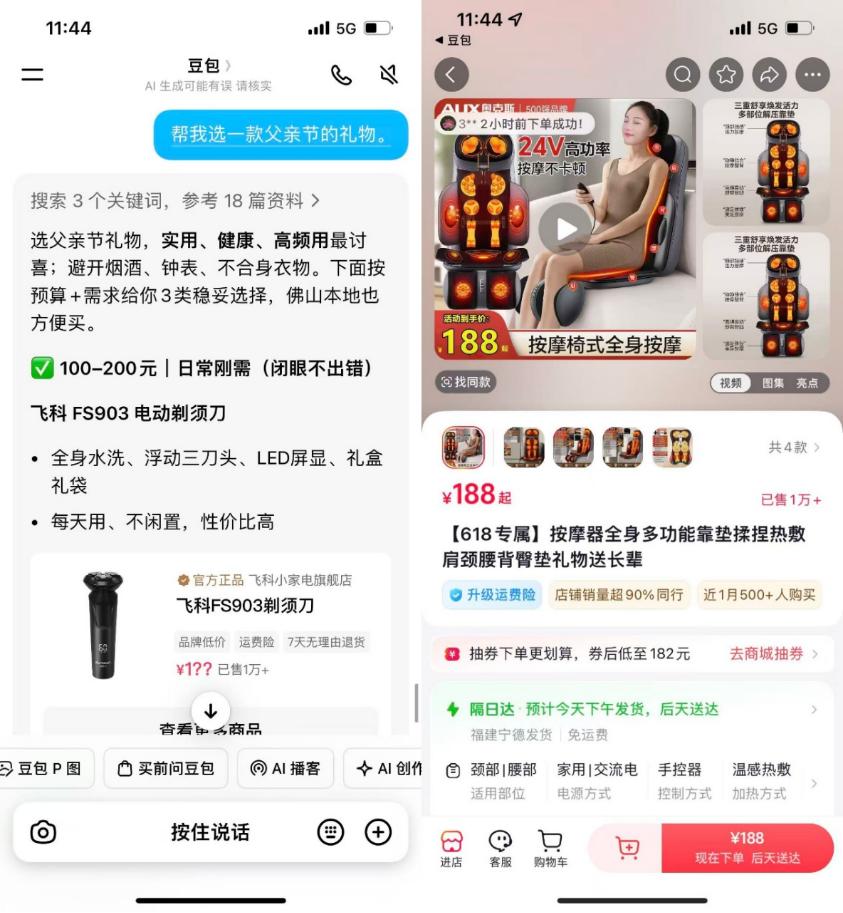
Task: Tap 按住说话 voice input button
Action: click(210, 832)
